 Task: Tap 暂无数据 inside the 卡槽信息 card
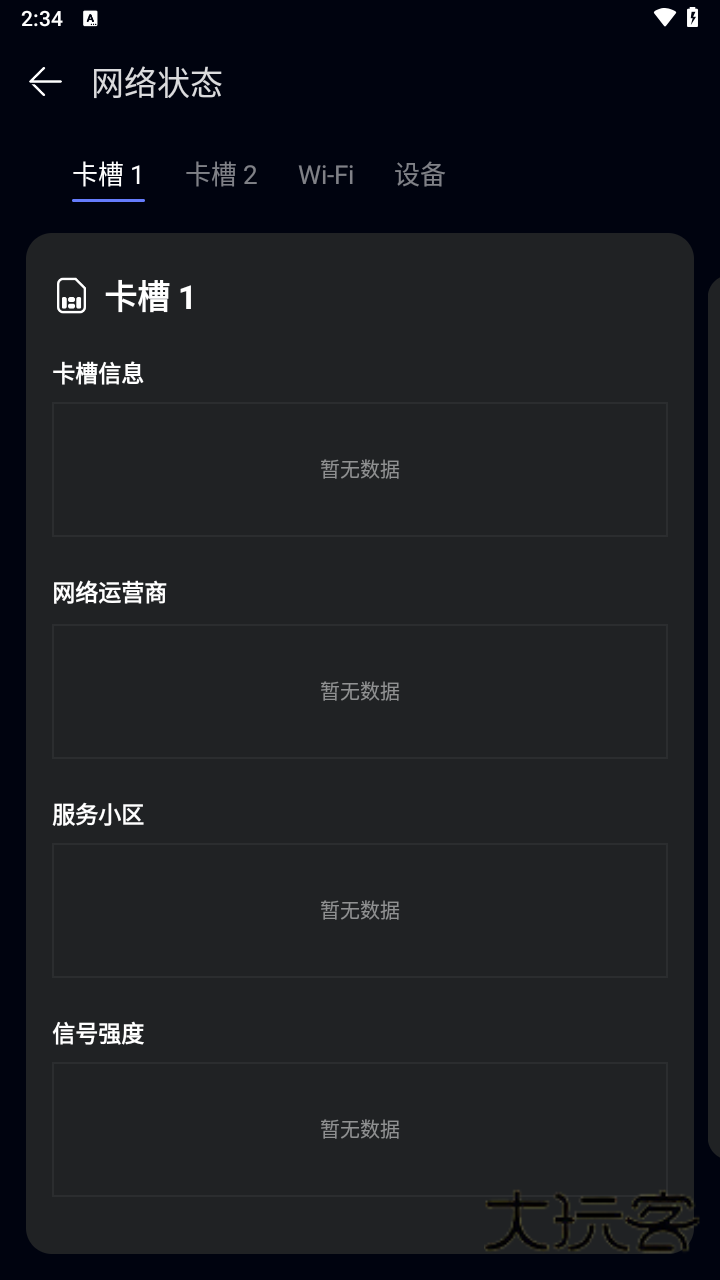pos(359,469)
